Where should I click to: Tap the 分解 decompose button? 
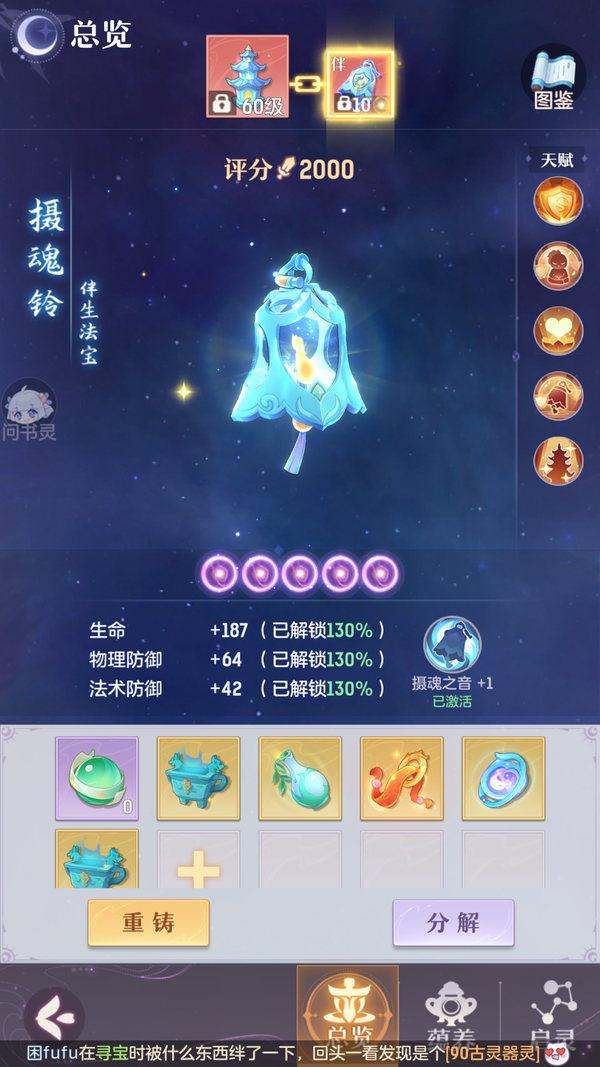453,922
